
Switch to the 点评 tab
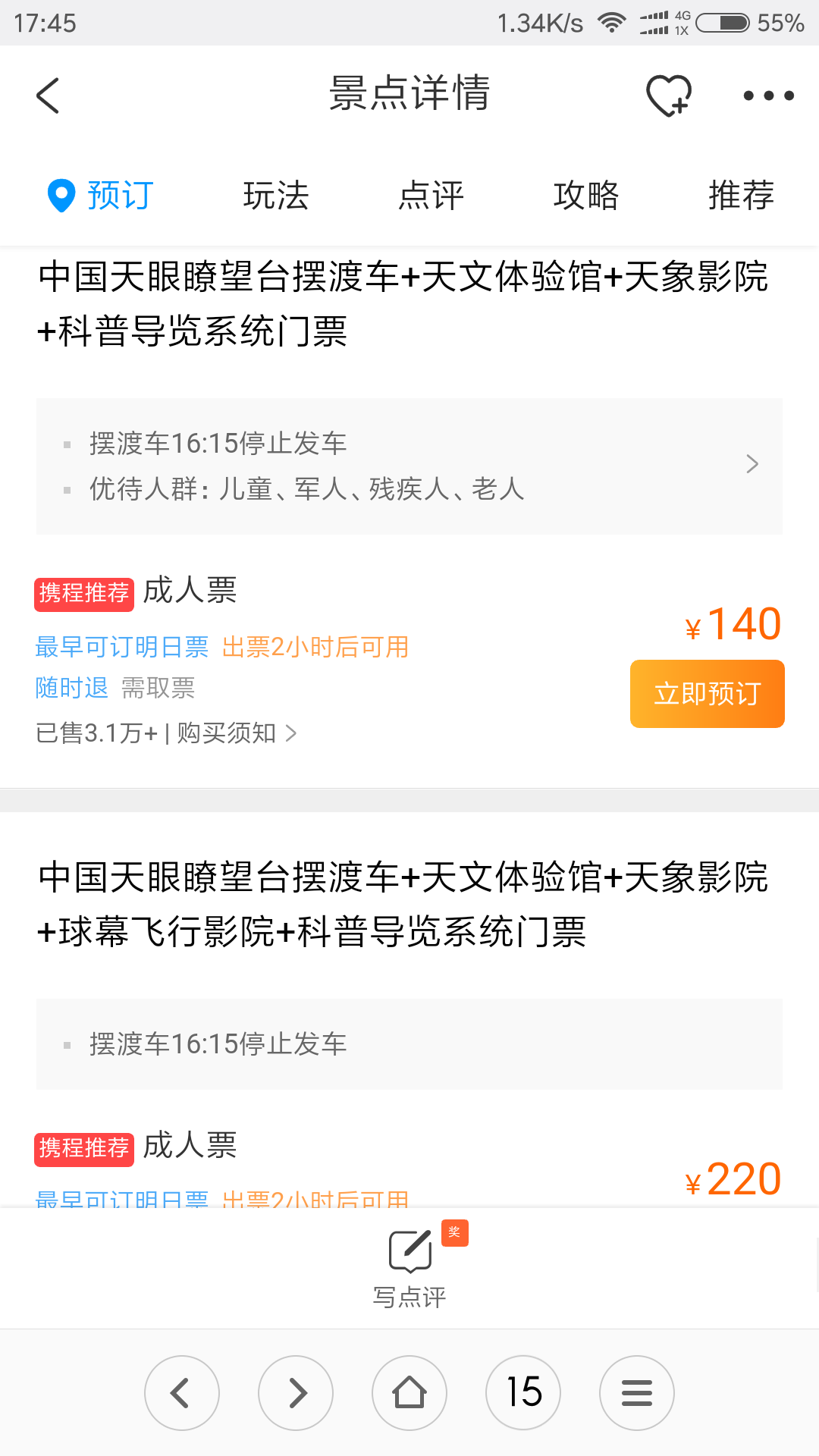pos(431,196)
